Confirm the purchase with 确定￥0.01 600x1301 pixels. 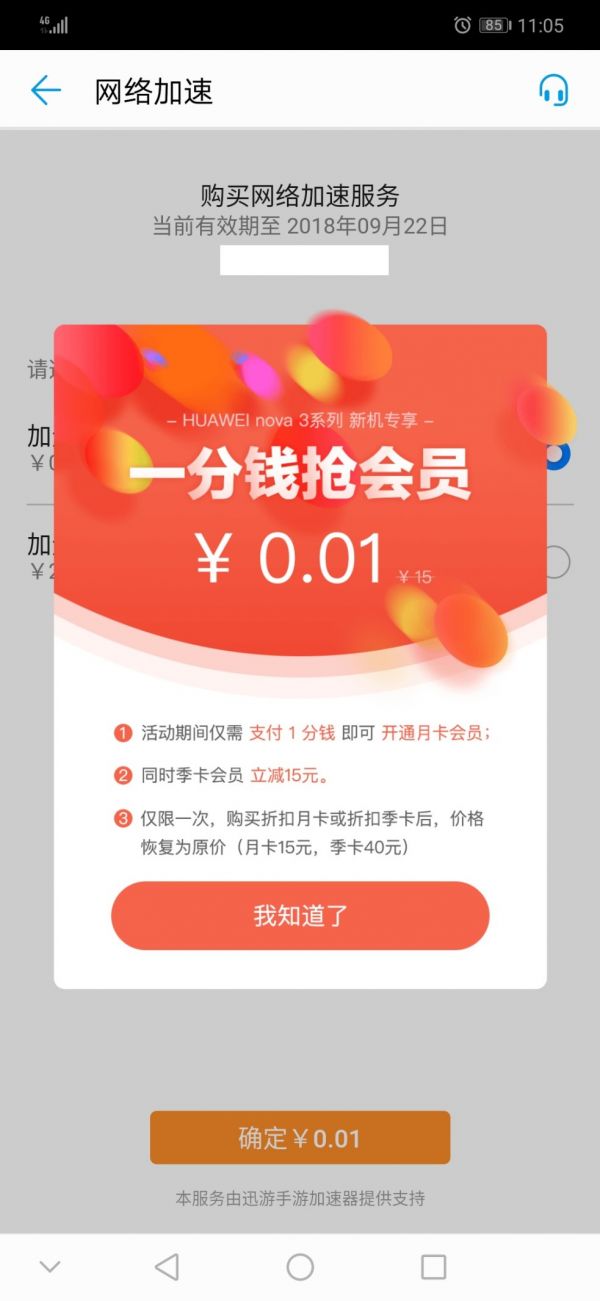pyautogui.click(x=300, y=1138)
